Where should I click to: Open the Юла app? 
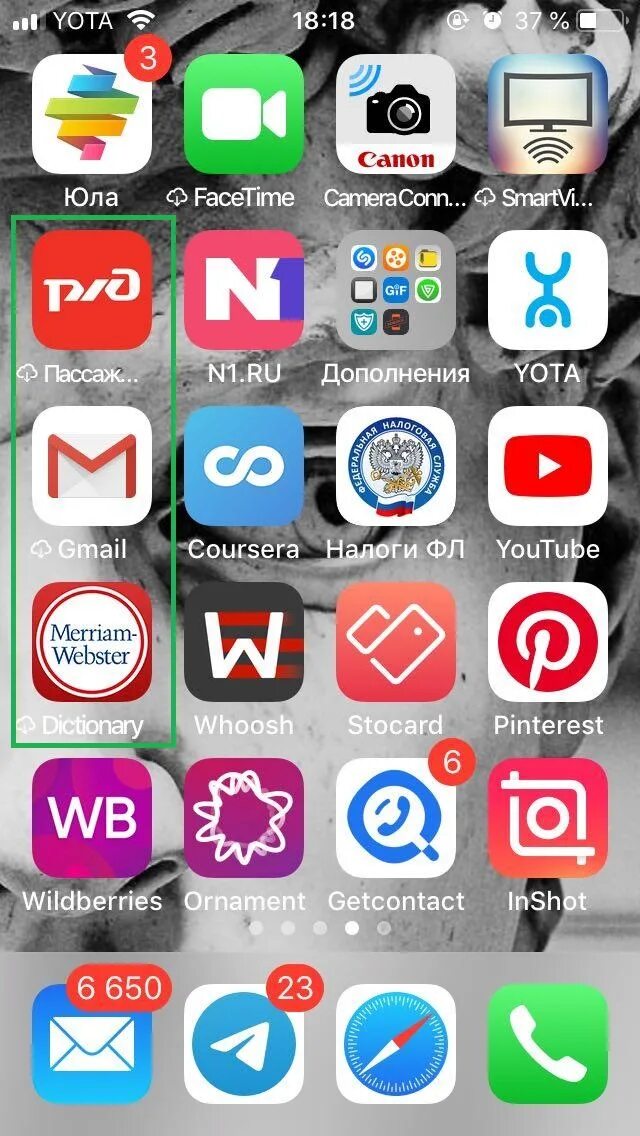(92, 114)
